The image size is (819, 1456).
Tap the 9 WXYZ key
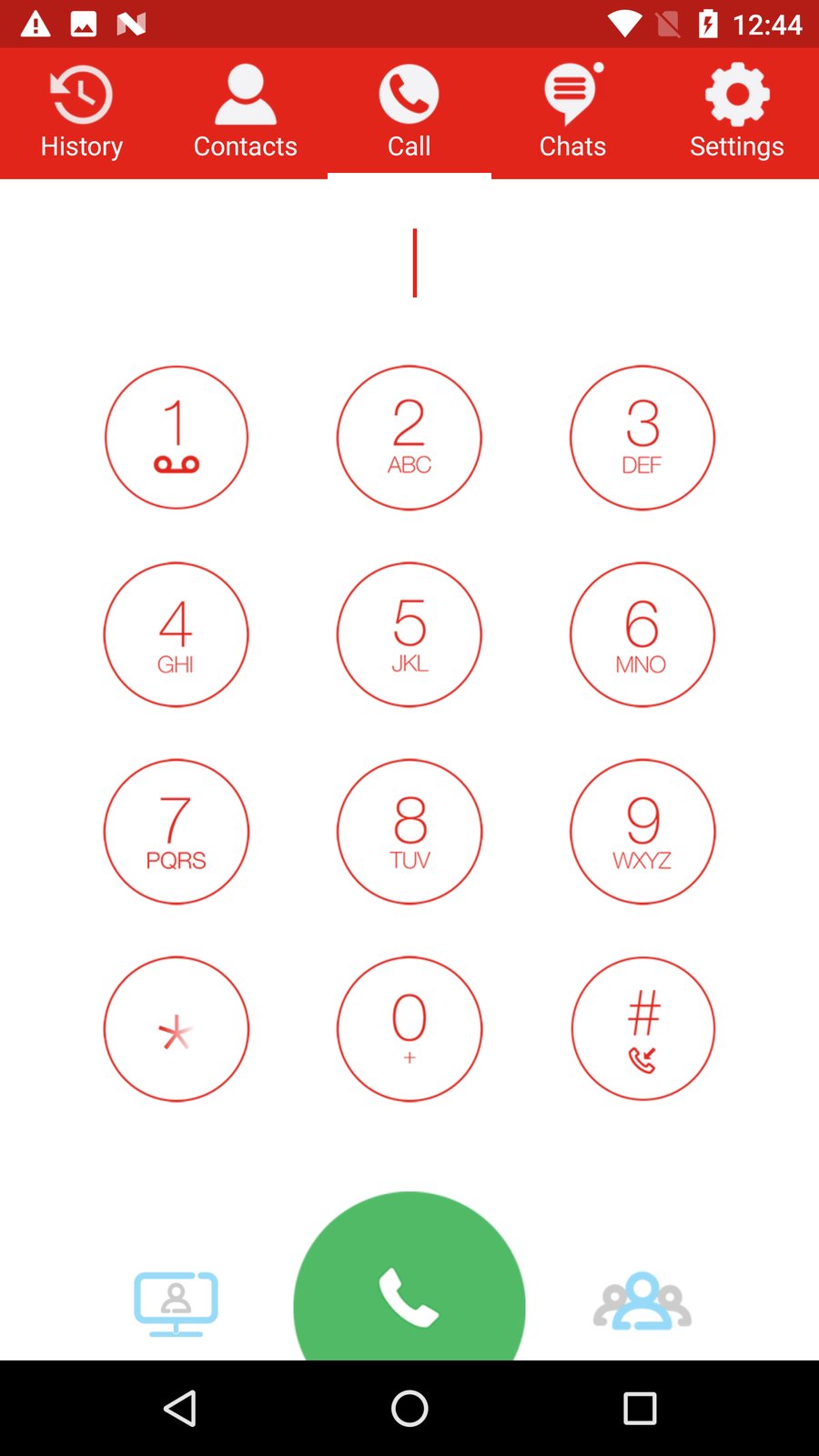[642, 832]
